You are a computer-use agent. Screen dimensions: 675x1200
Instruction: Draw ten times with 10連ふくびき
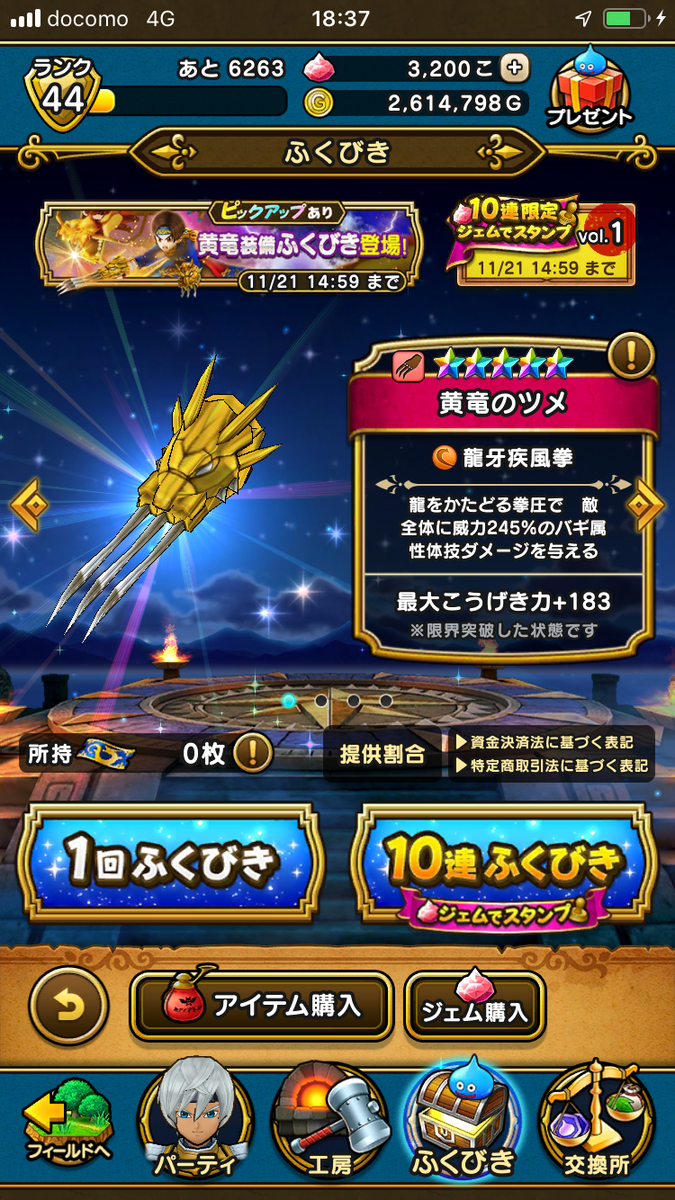click(x=500, y=861)
